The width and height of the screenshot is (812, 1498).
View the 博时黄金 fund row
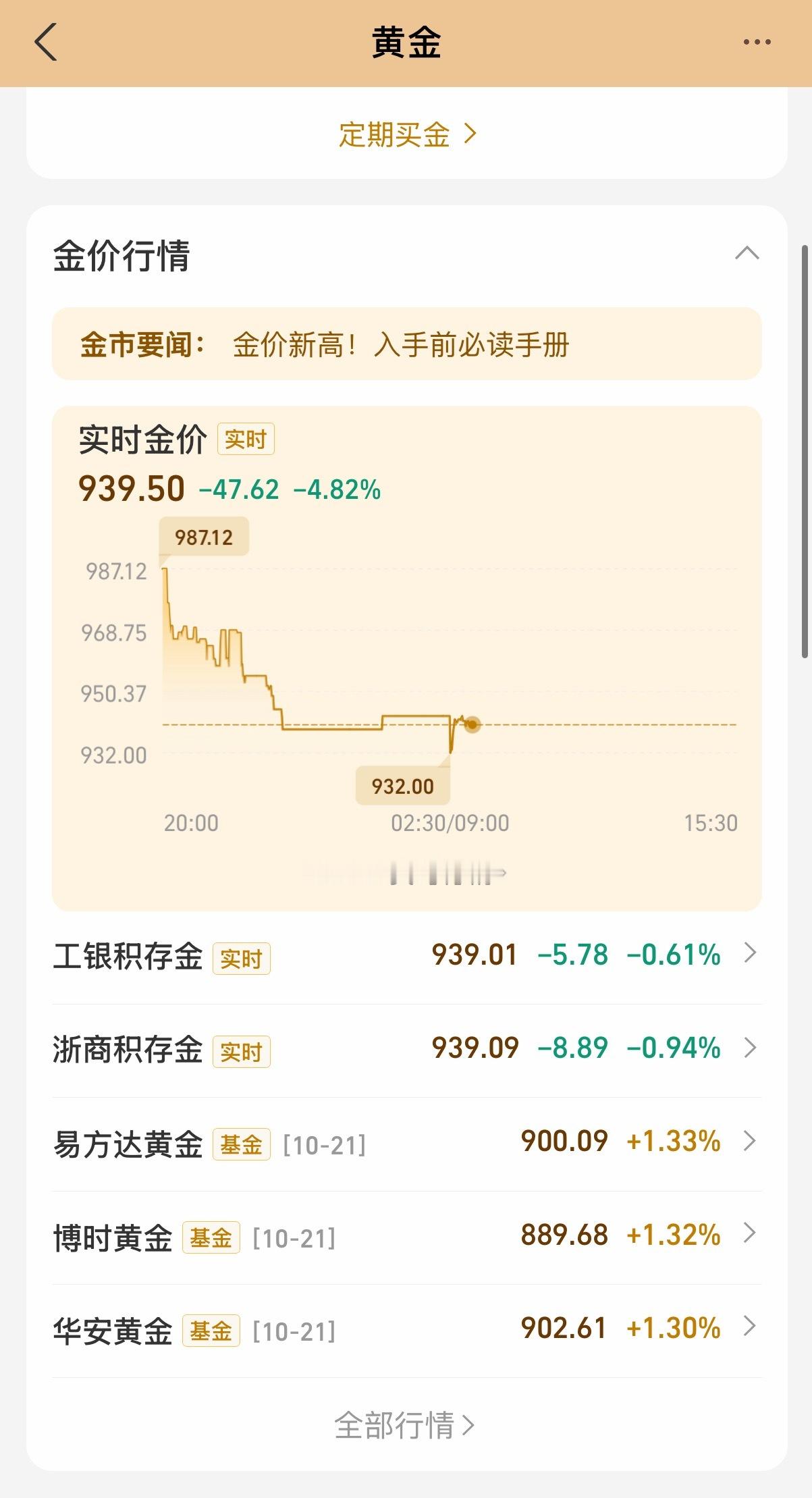406,1236
